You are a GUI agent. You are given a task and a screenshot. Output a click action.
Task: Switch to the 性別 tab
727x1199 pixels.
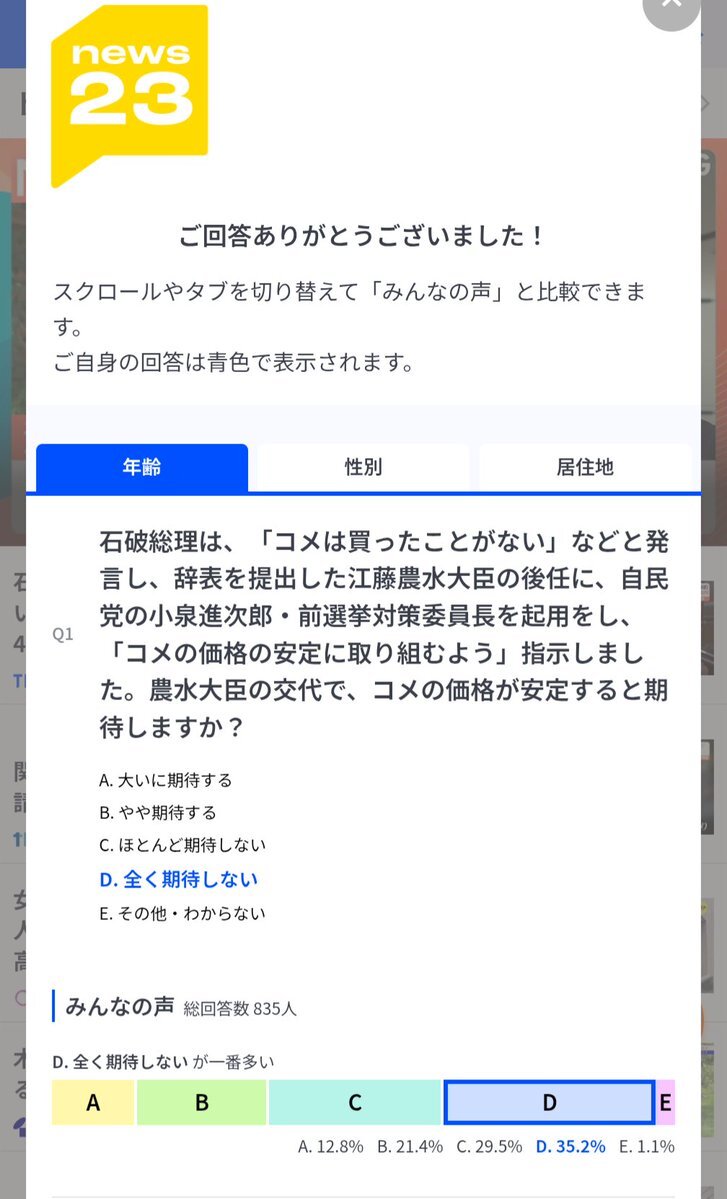click(363, 467)
